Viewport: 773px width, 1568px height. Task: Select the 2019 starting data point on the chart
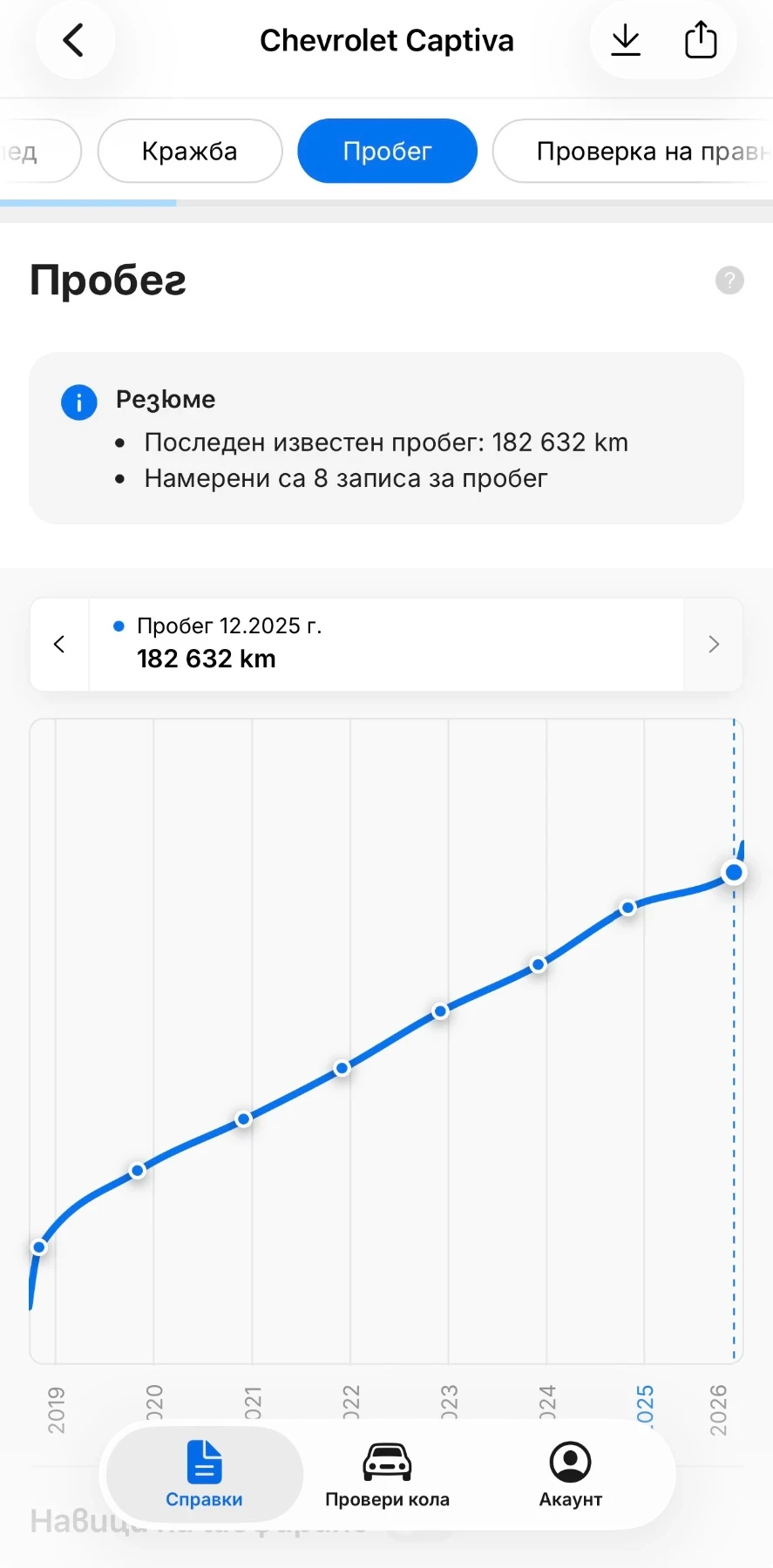click(x=38, y=1247)
